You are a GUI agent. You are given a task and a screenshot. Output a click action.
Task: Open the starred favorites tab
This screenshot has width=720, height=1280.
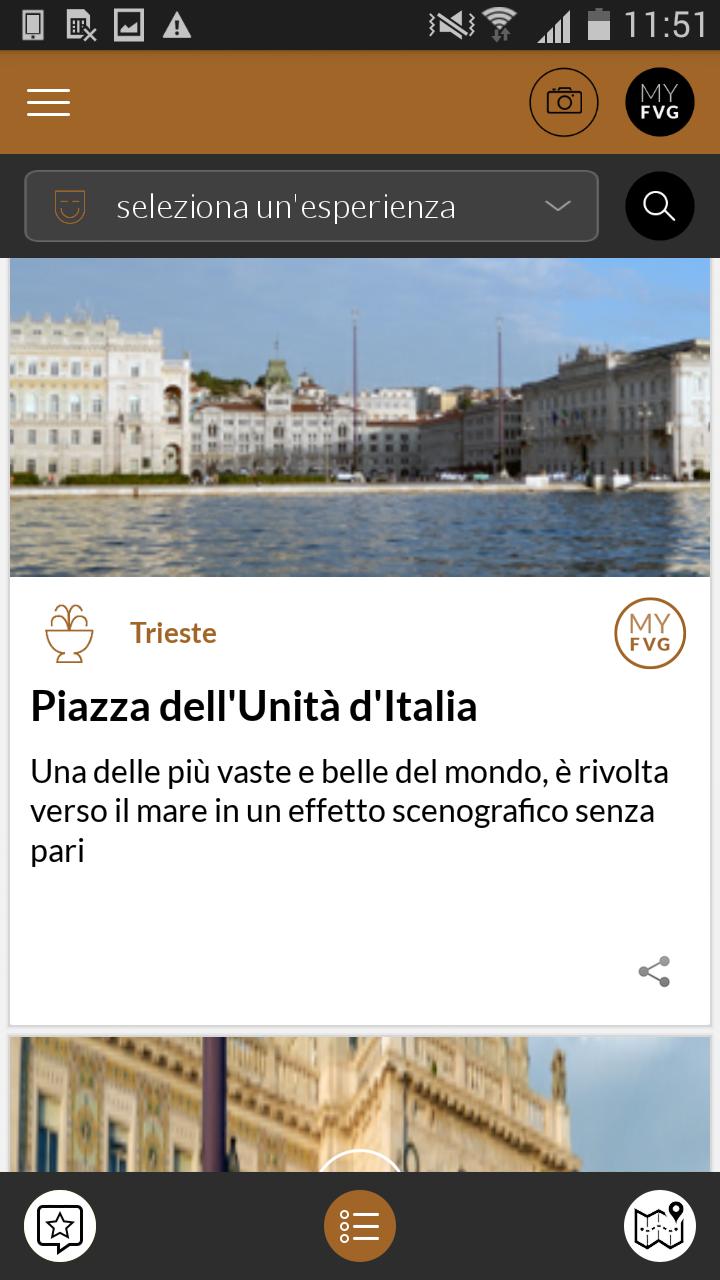click(x=60, y=1226)
